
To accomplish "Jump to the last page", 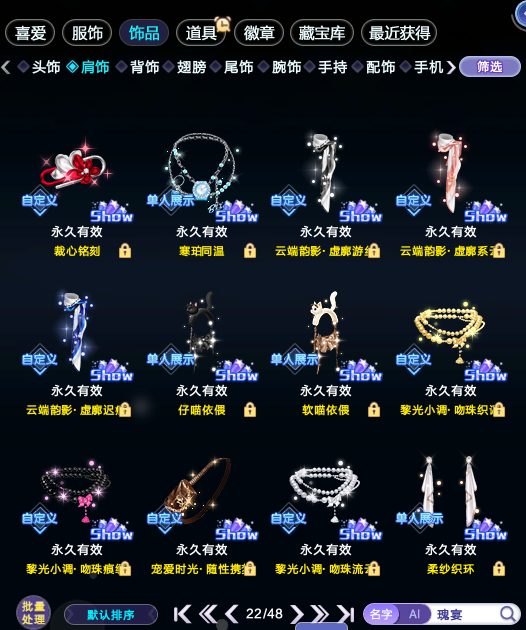I will click(x=346, y=614).
